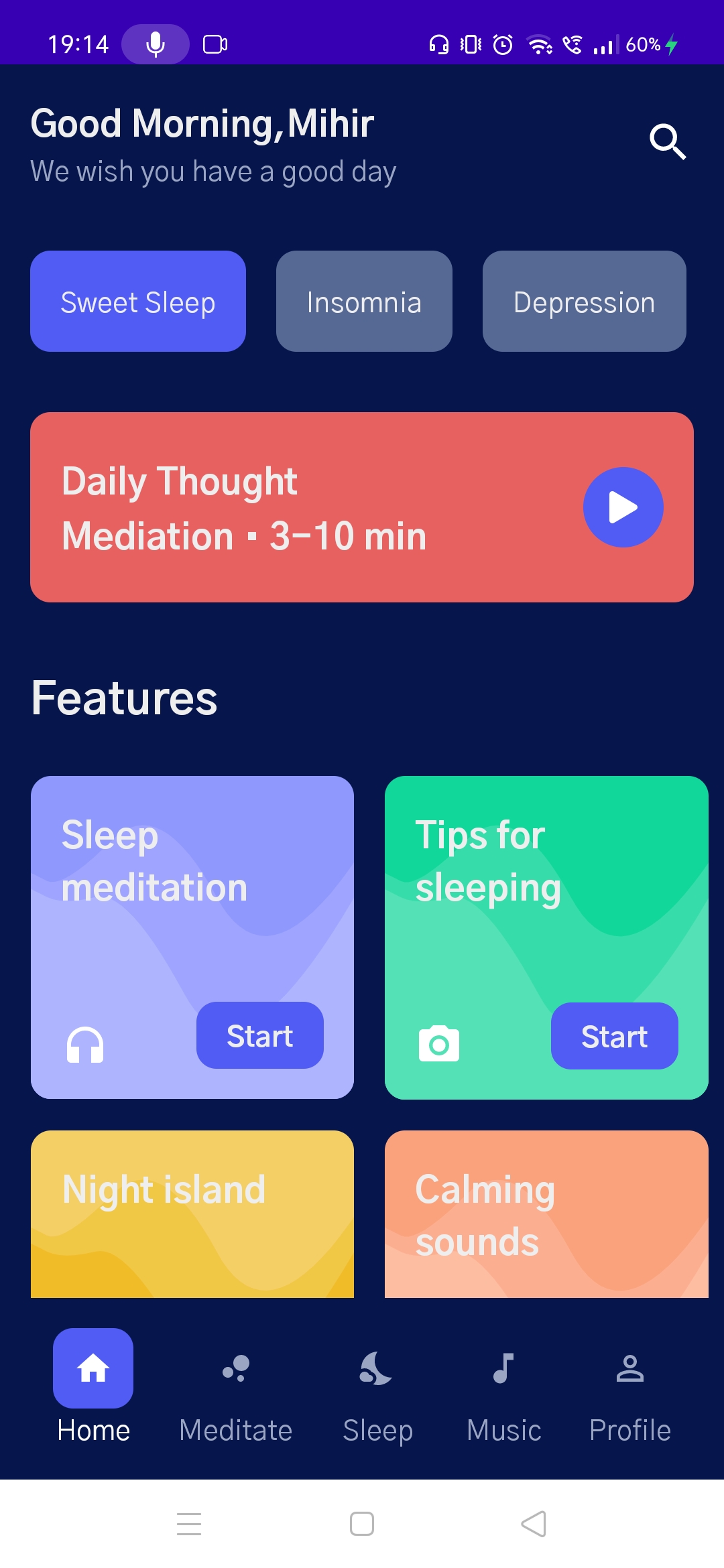The image size is (724, 1568).
Task: Open the search icon
Action: (x=668, y=142)
